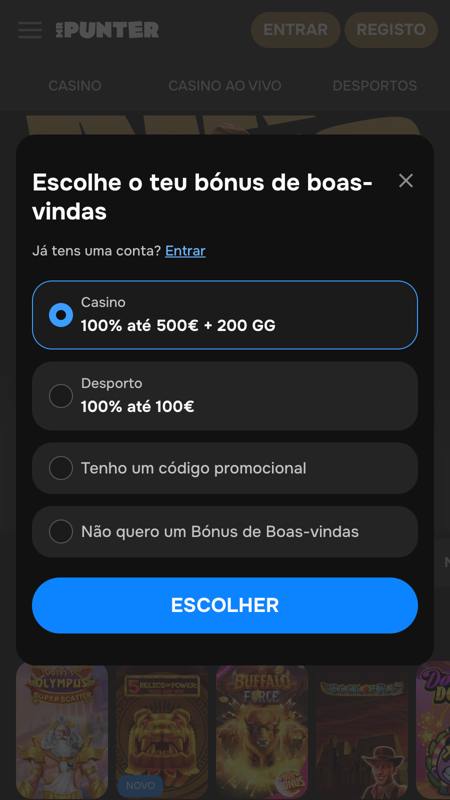450x800 pixels.
Task: Close the welcome bonus dialog
Action: click(406, 181)
